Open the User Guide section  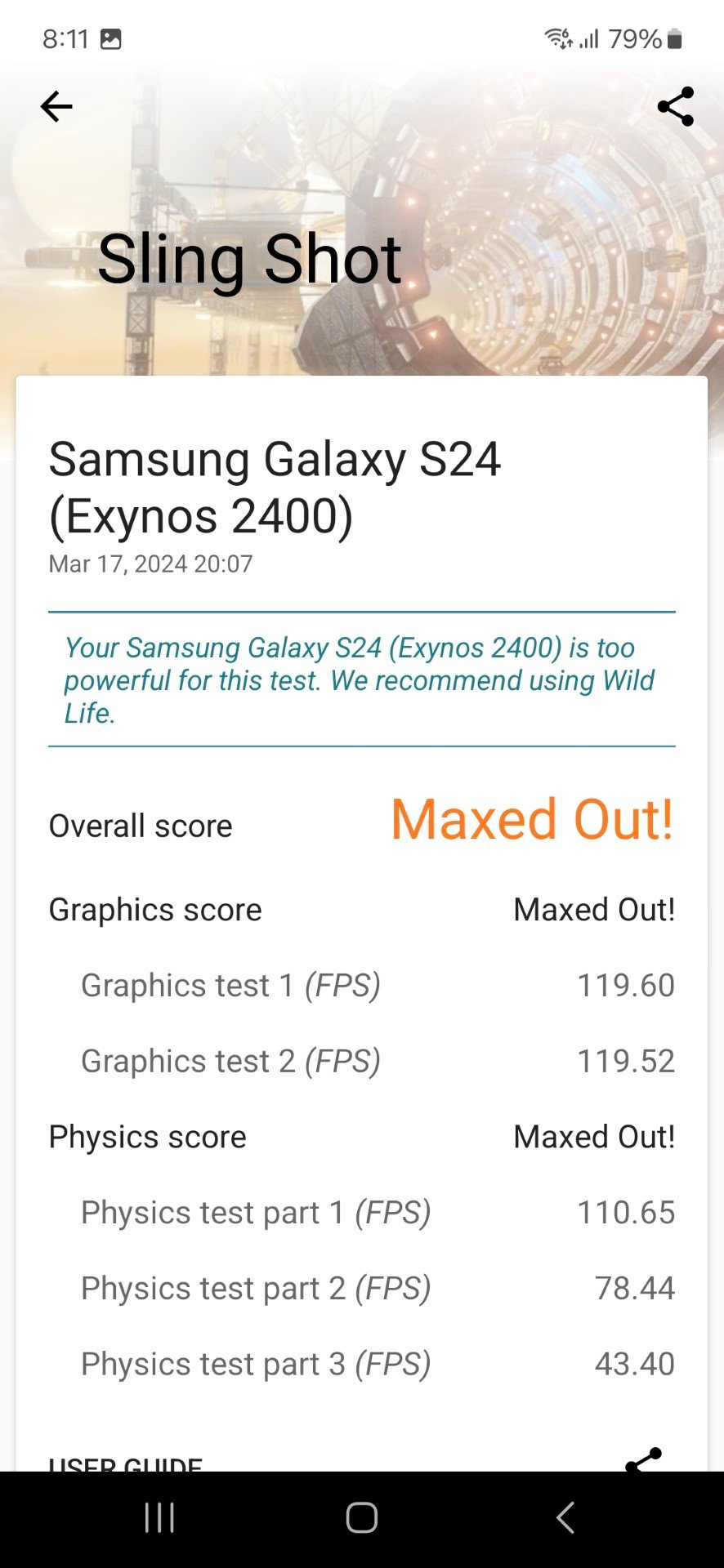coord(126,1463)
